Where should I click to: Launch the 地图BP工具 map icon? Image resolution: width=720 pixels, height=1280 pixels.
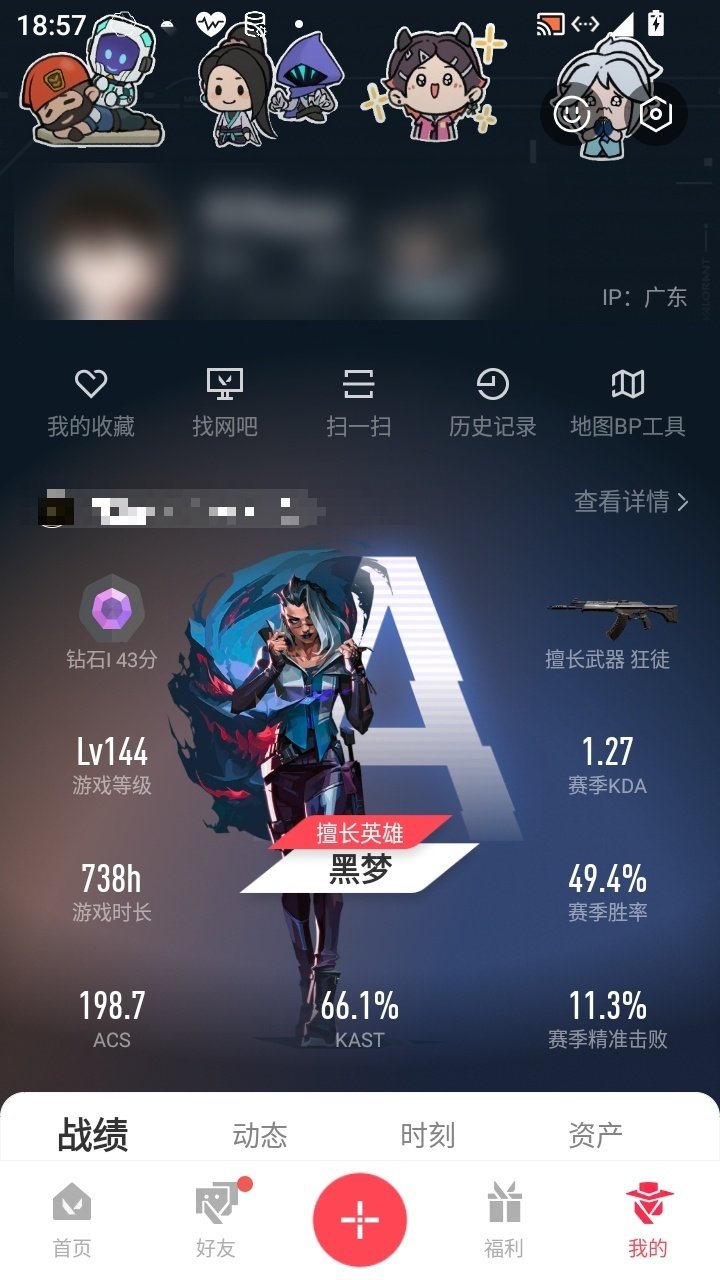tap(628, 383)
